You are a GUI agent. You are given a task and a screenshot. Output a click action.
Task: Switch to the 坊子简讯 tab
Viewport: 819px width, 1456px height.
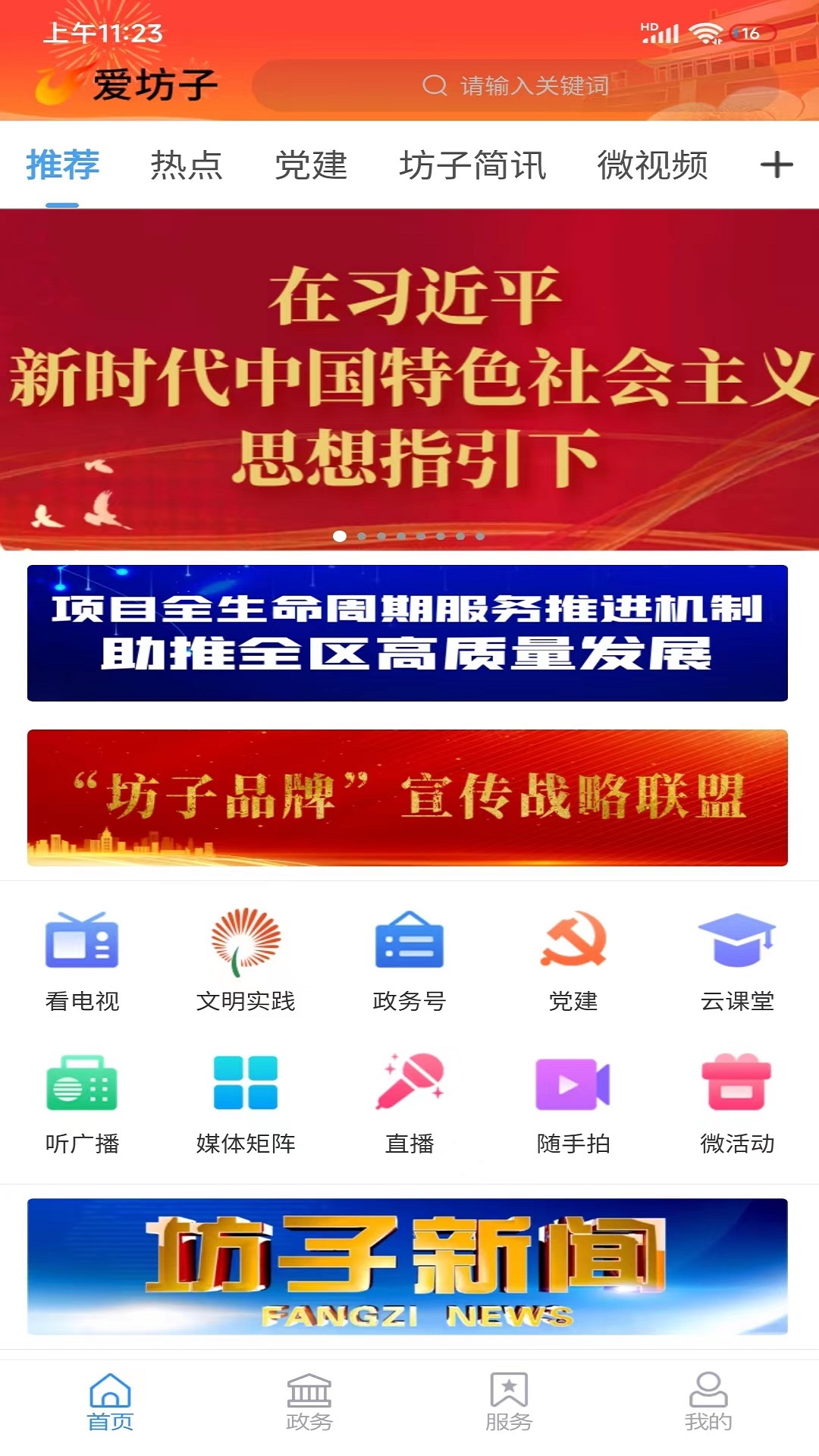pyautogui.click(x=472, y=165)
